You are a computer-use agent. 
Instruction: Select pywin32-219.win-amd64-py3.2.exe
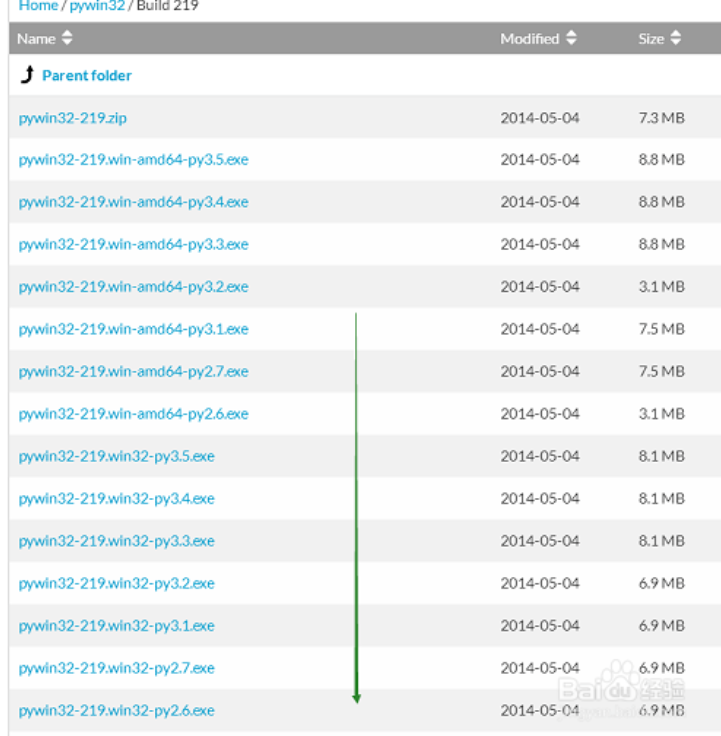(133, 287)
